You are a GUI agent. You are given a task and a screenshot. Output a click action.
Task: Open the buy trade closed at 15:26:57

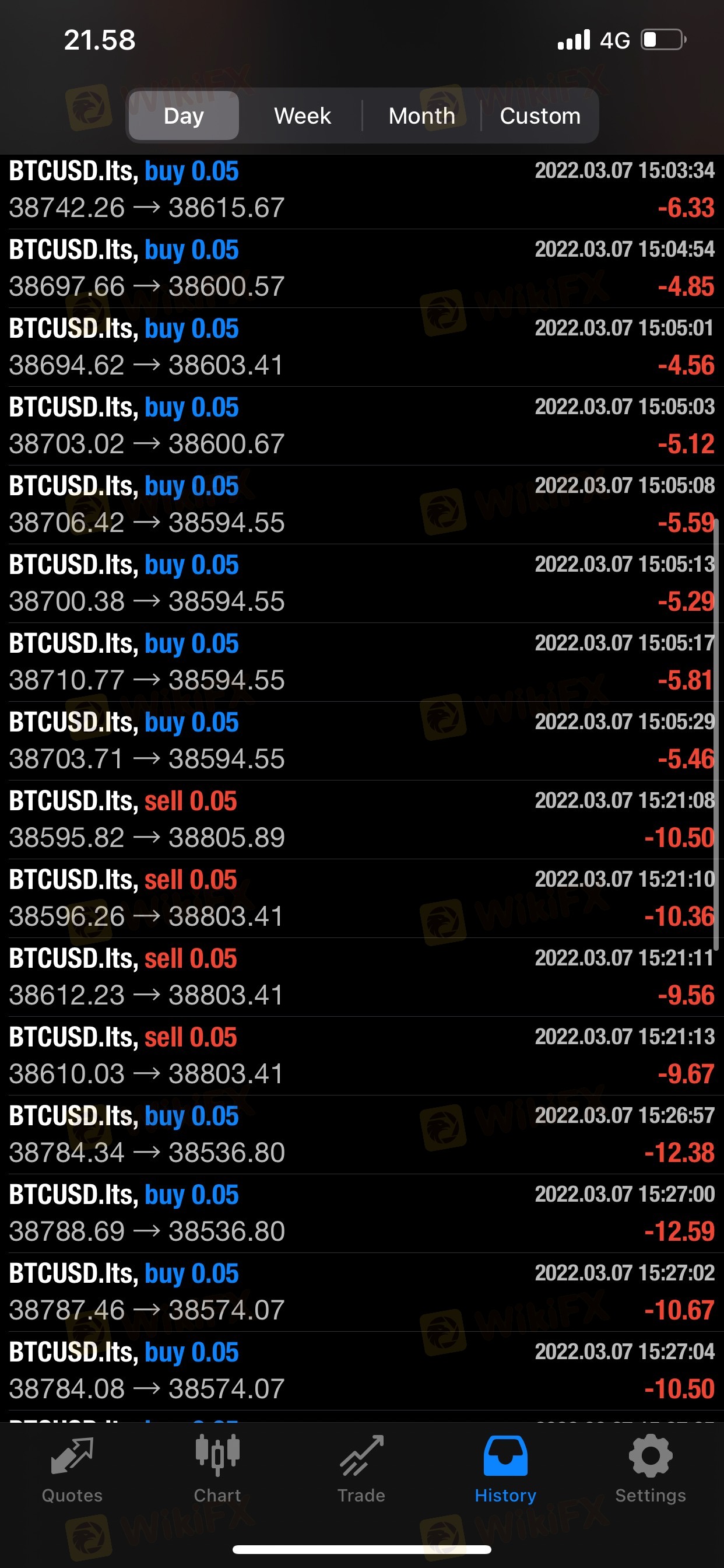[362, 1135]
